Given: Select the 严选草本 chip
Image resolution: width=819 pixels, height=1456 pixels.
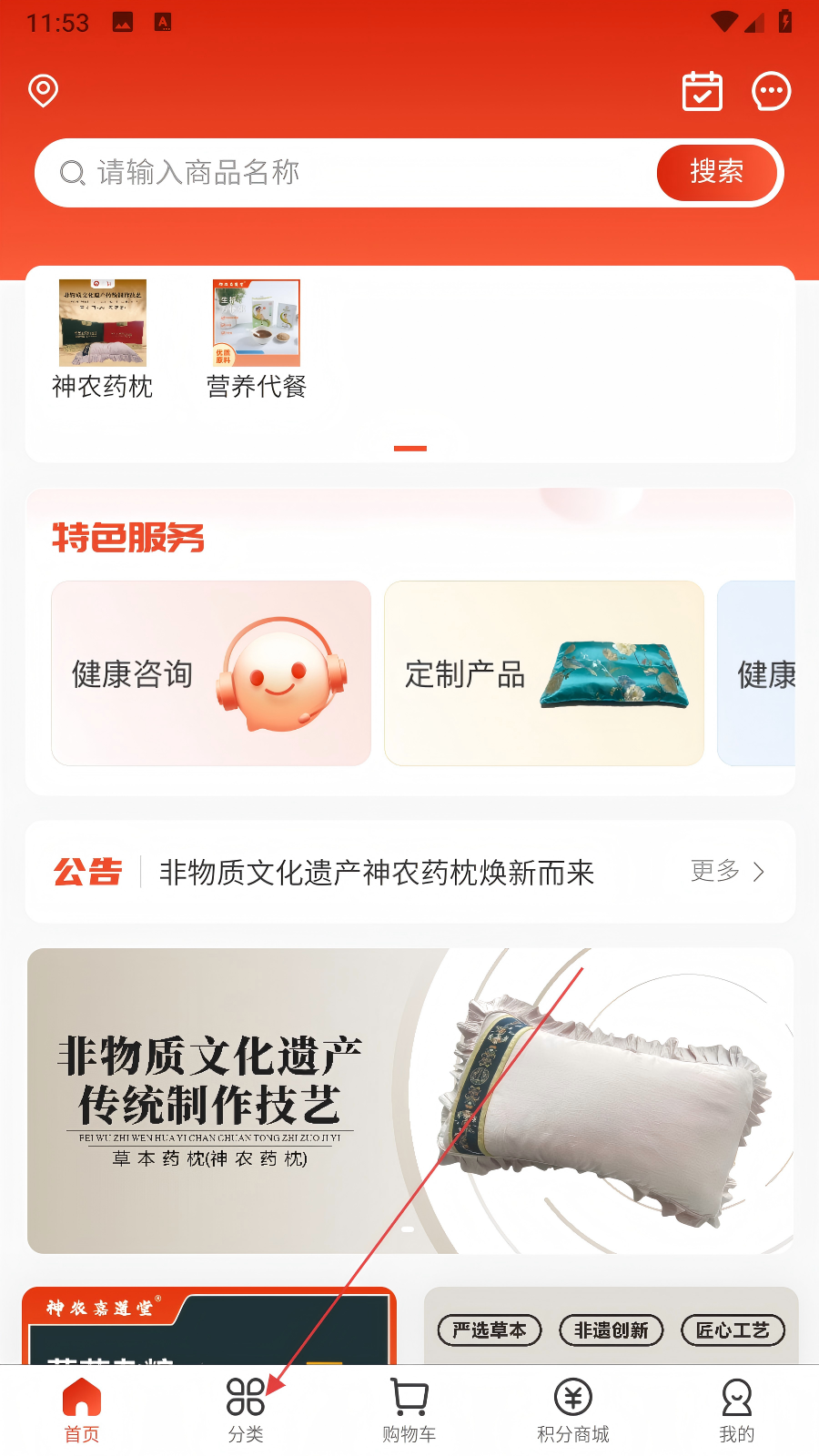Looking at the screenshot, I should pos(490,1330).
